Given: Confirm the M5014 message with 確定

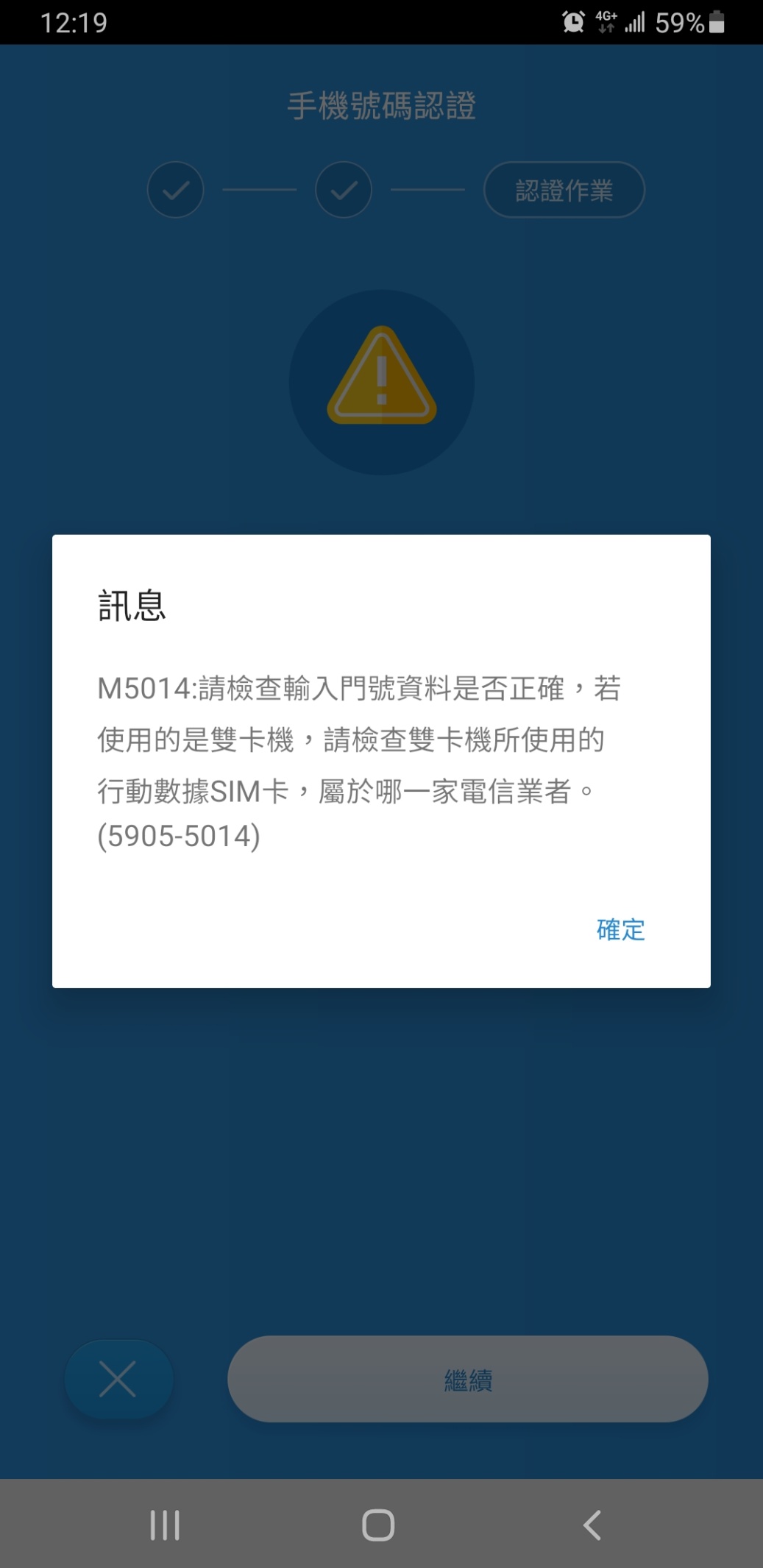Looking at the screenshot, I should (x=620, y=930).
